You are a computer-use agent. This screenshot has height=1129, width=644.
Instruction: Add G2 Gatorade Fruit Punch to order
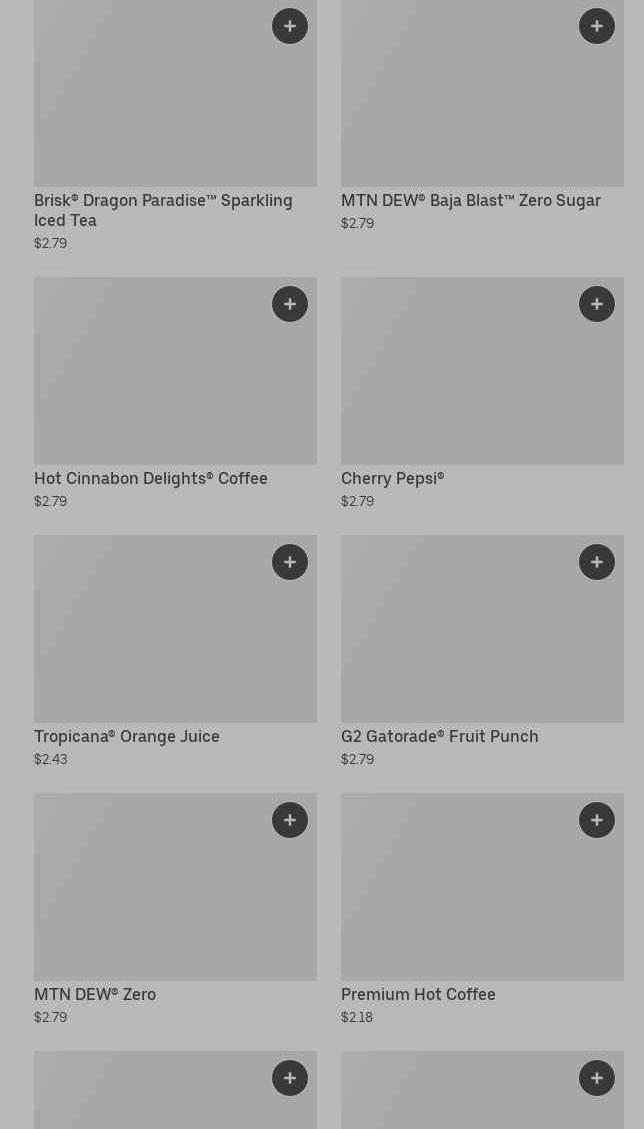(x=596, y=562)
